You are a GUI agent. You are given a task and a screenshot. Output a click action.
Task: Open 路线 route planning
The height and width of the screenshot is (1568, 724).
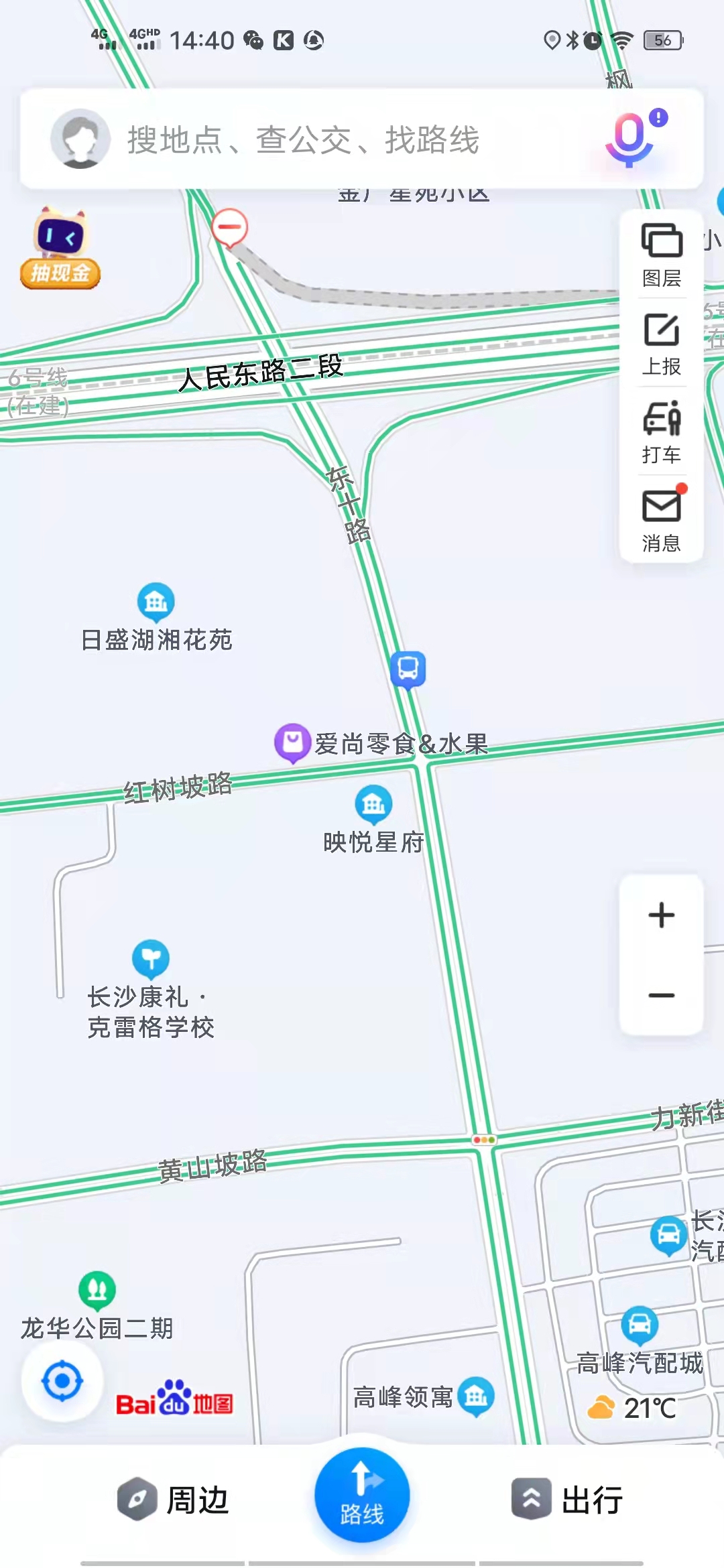(362, 1496)
